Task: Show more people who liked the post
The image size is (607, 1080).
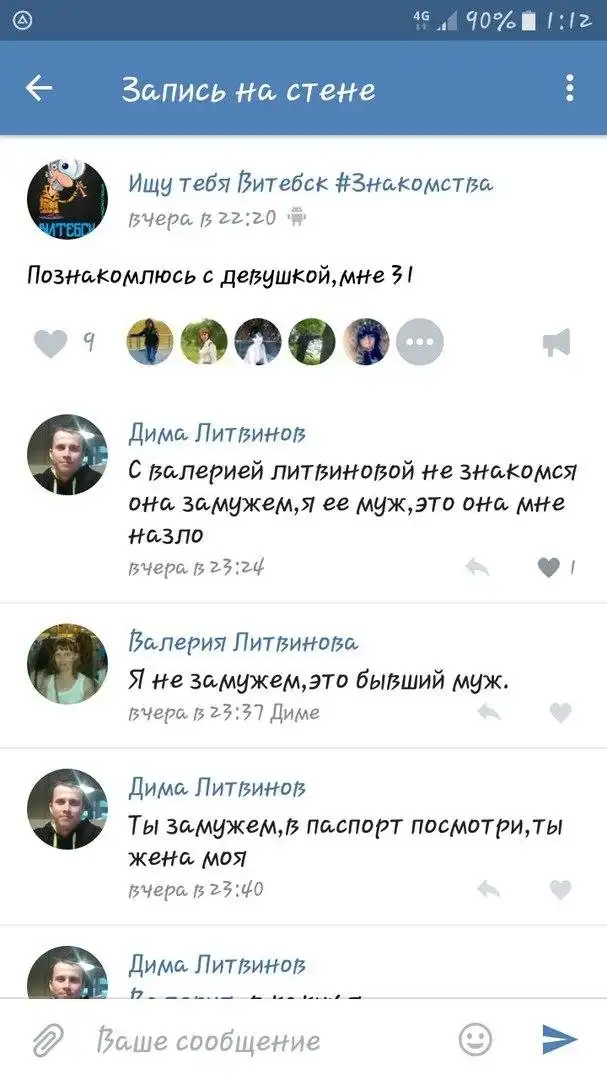Action: point(420,343)
